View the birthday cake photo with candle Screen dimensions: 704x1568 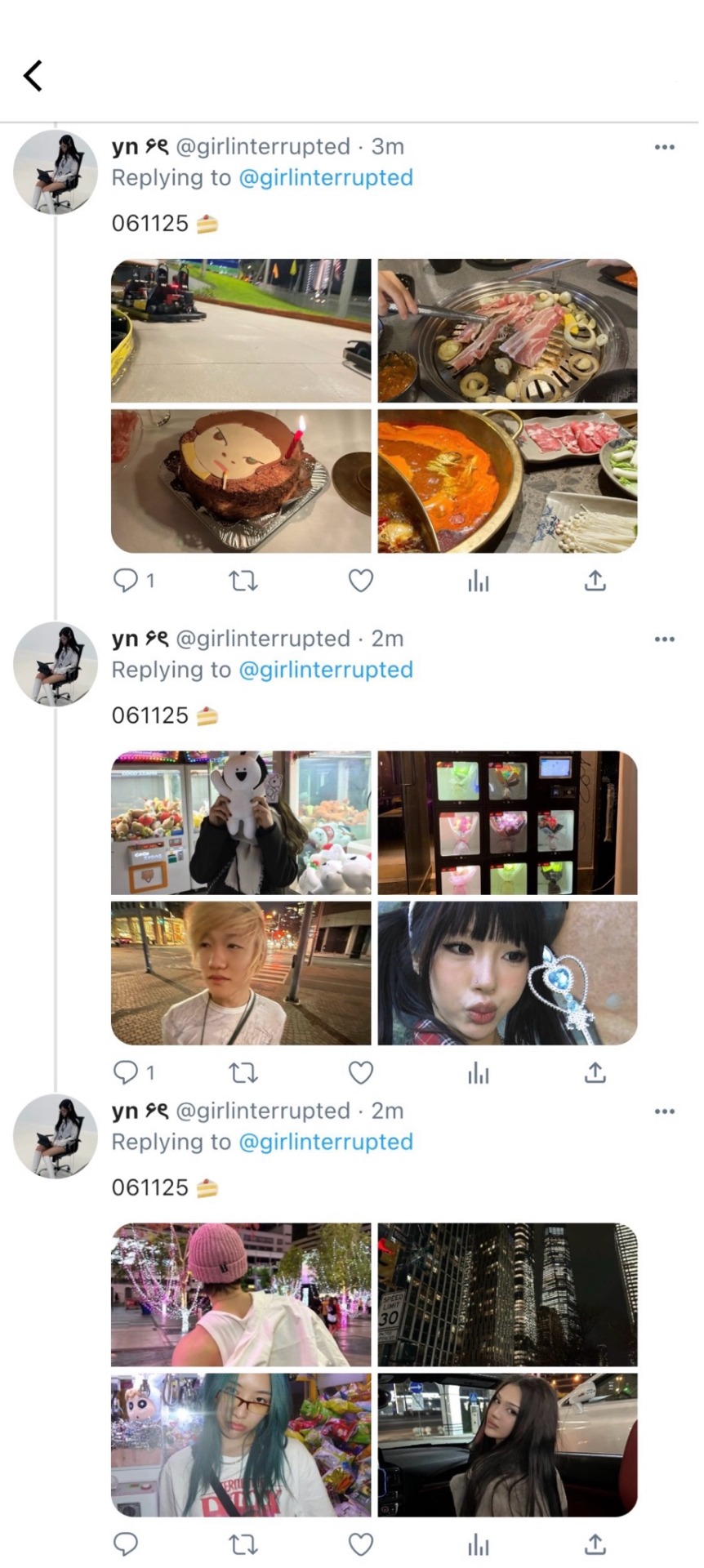coord(241,481)
